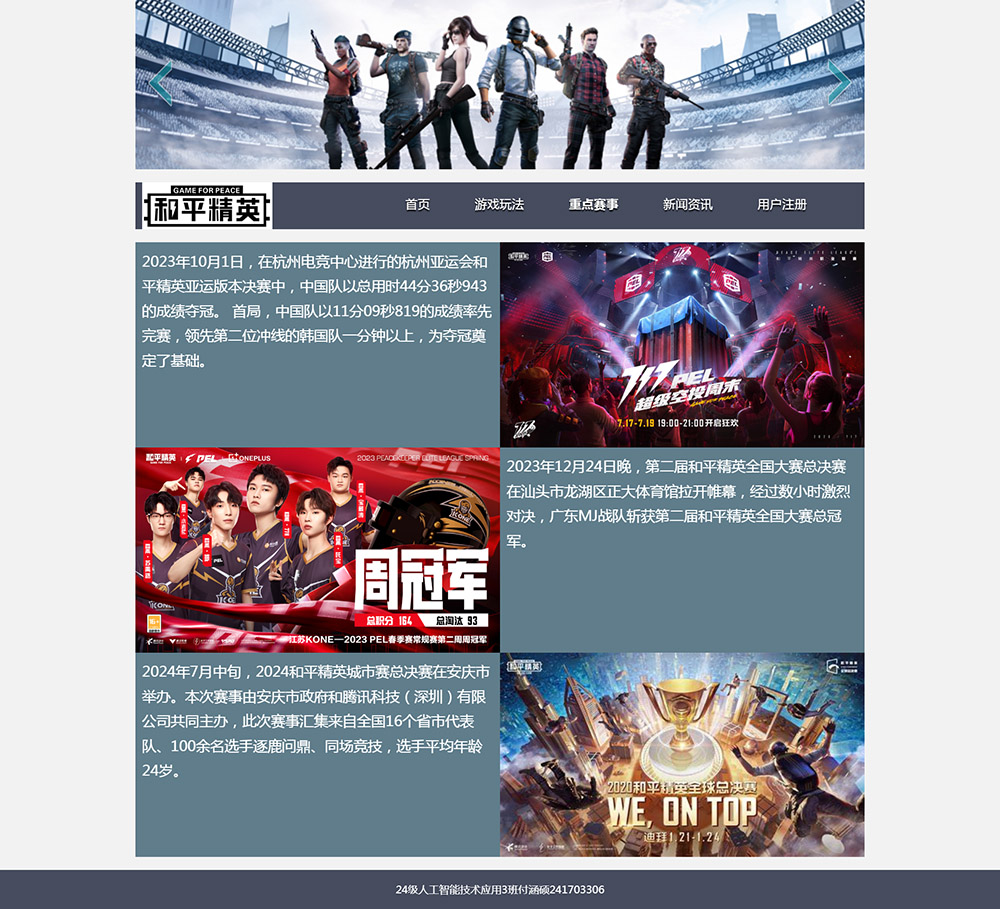This screenshot has width=1000, height=909.
Task: Open the 游戏玩法 section
Action: 499,204
